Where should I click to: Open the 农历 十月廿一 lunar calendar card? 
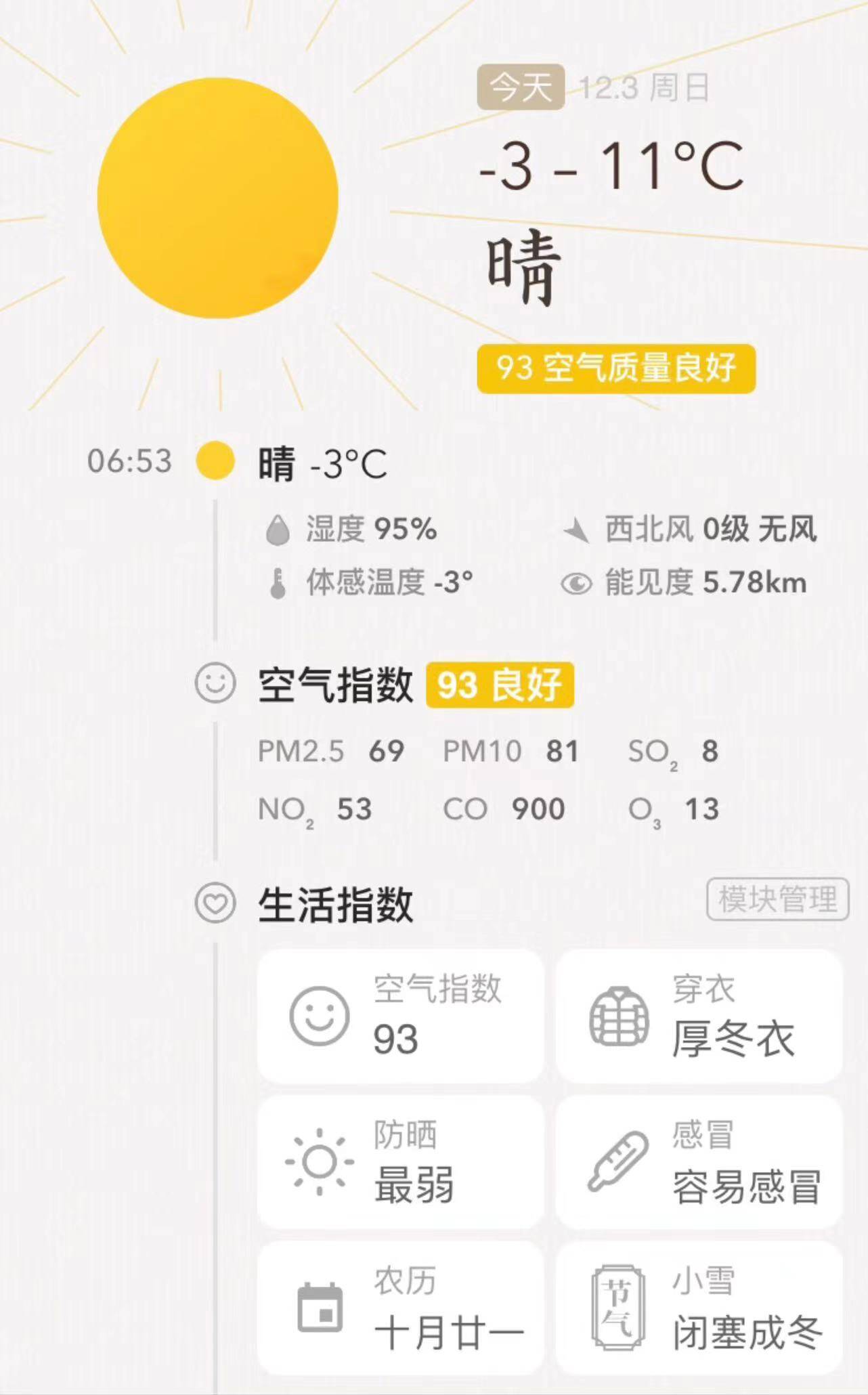click(x=400, y=1308)
